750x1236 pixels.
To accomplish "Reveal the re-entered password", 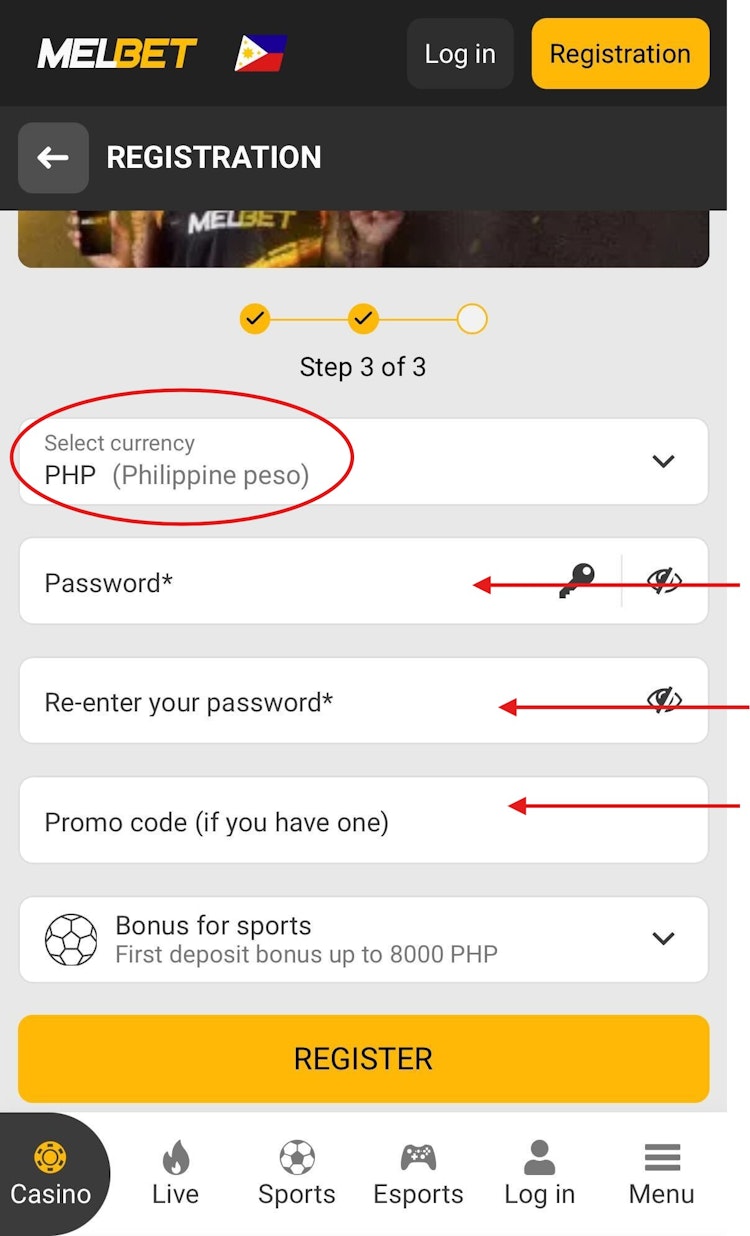I will (x=663, y=700).
